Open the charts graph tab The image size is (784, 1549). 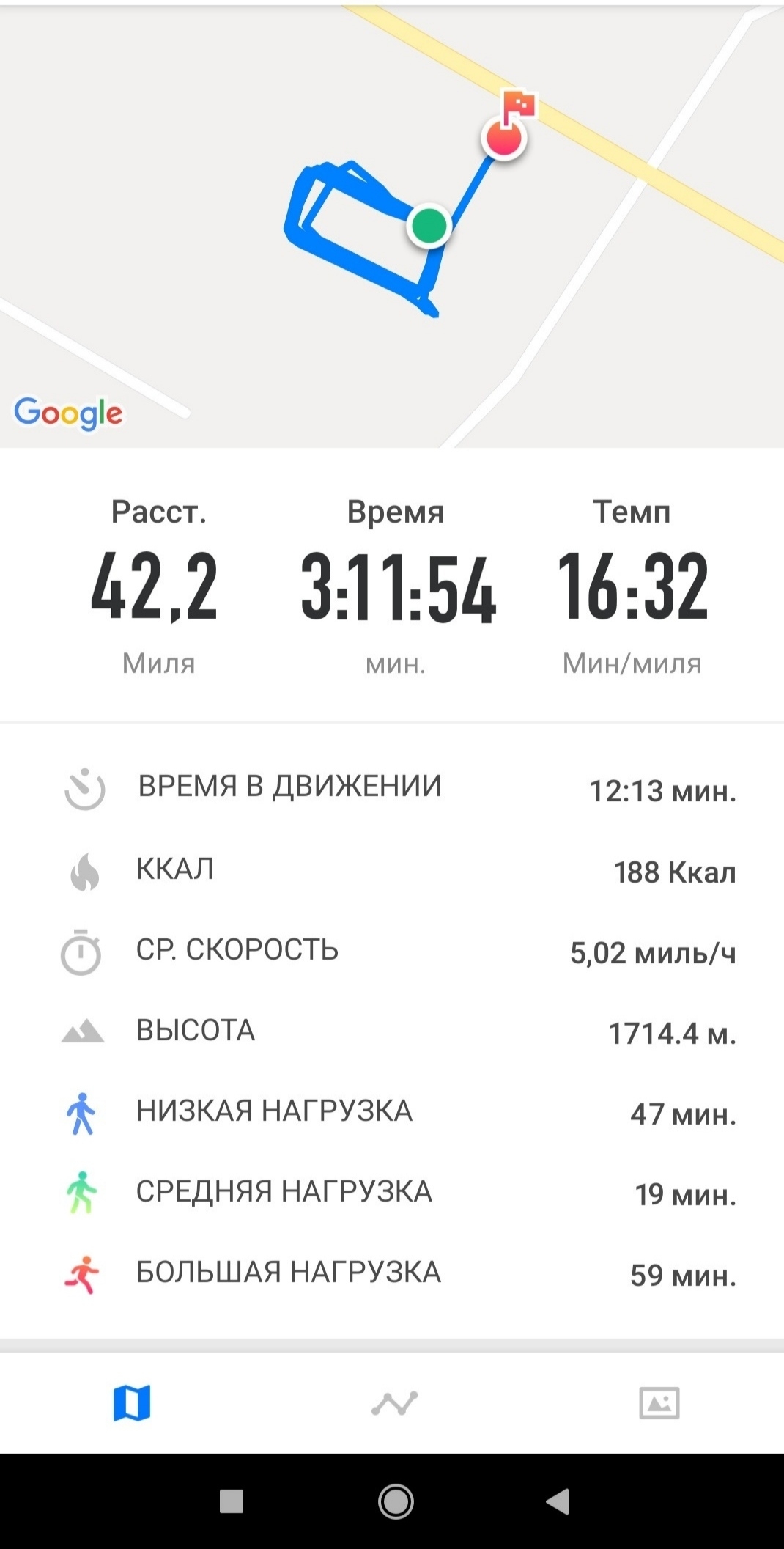(x=395, y=1403)
